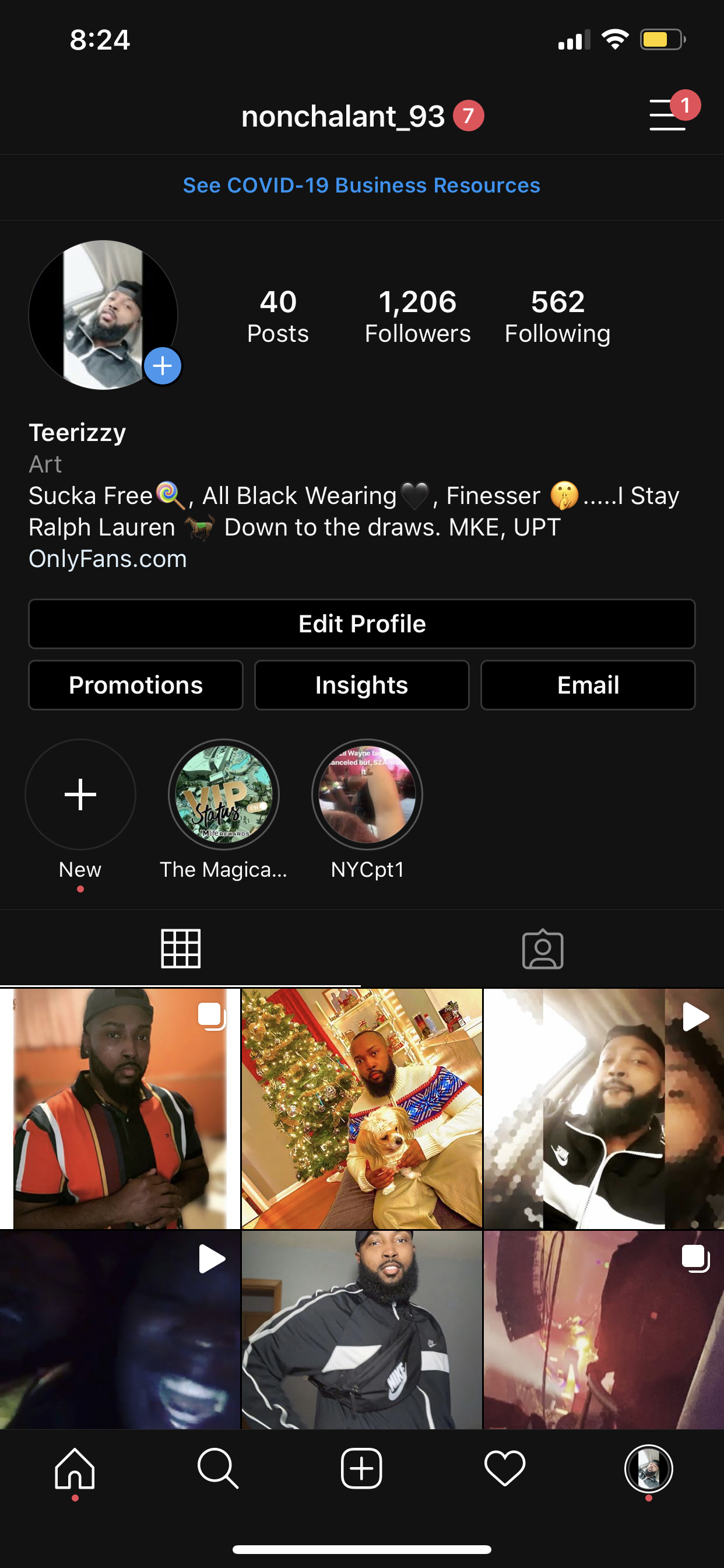View the Followers list
724x1568 pixels.
[x=417, y=317]
